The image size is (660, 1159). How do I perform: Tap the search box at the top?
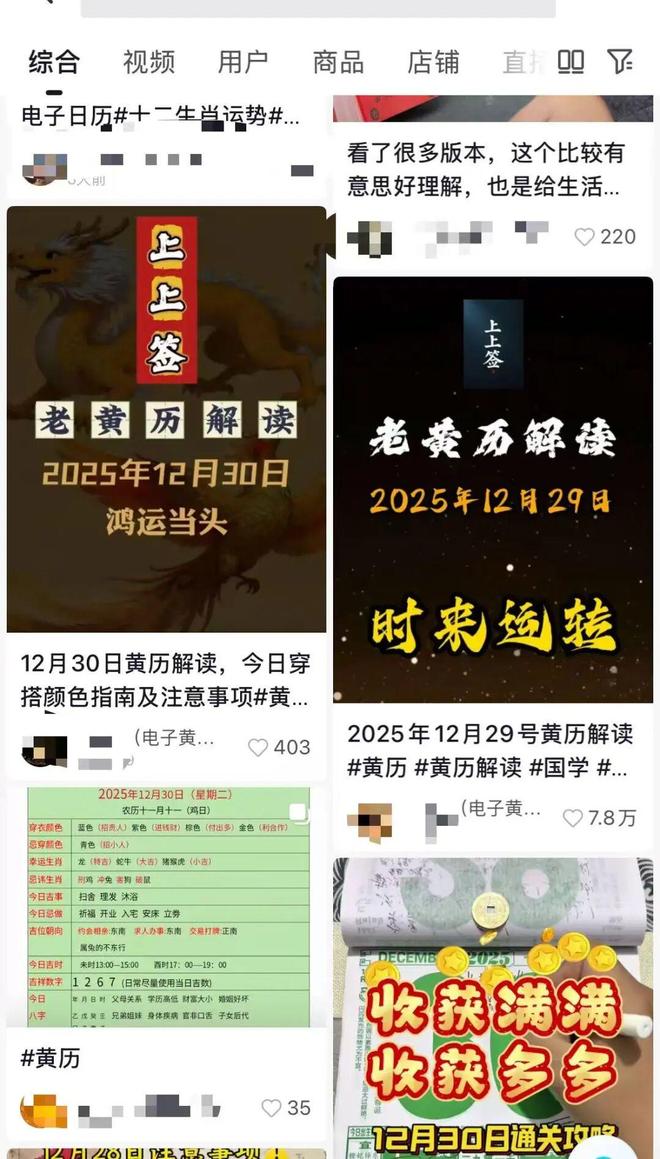(318, 8)
